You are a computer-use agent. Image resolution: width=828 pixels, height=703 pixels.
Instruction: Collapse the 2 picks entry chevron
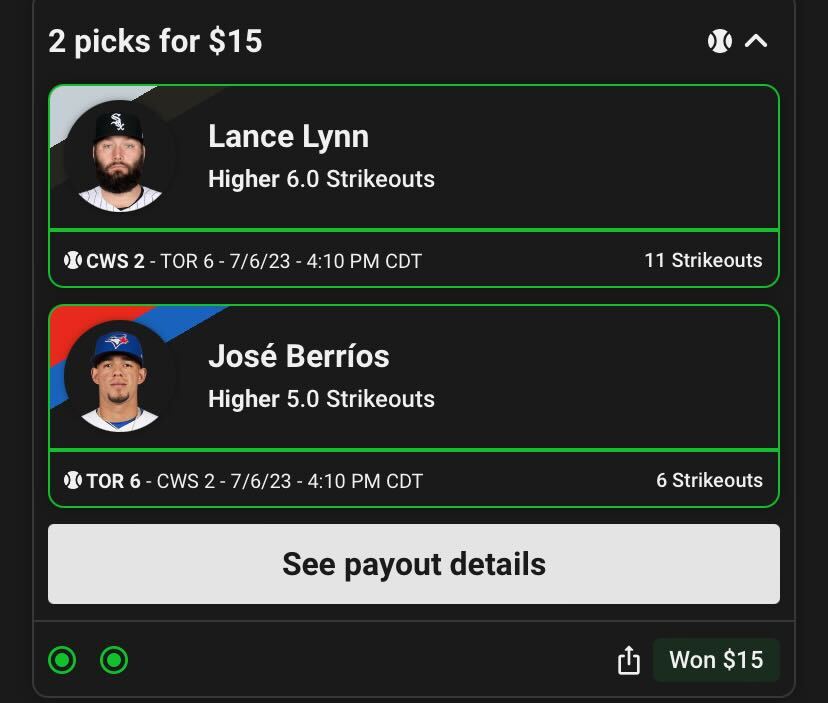click(x=757, y=41)
